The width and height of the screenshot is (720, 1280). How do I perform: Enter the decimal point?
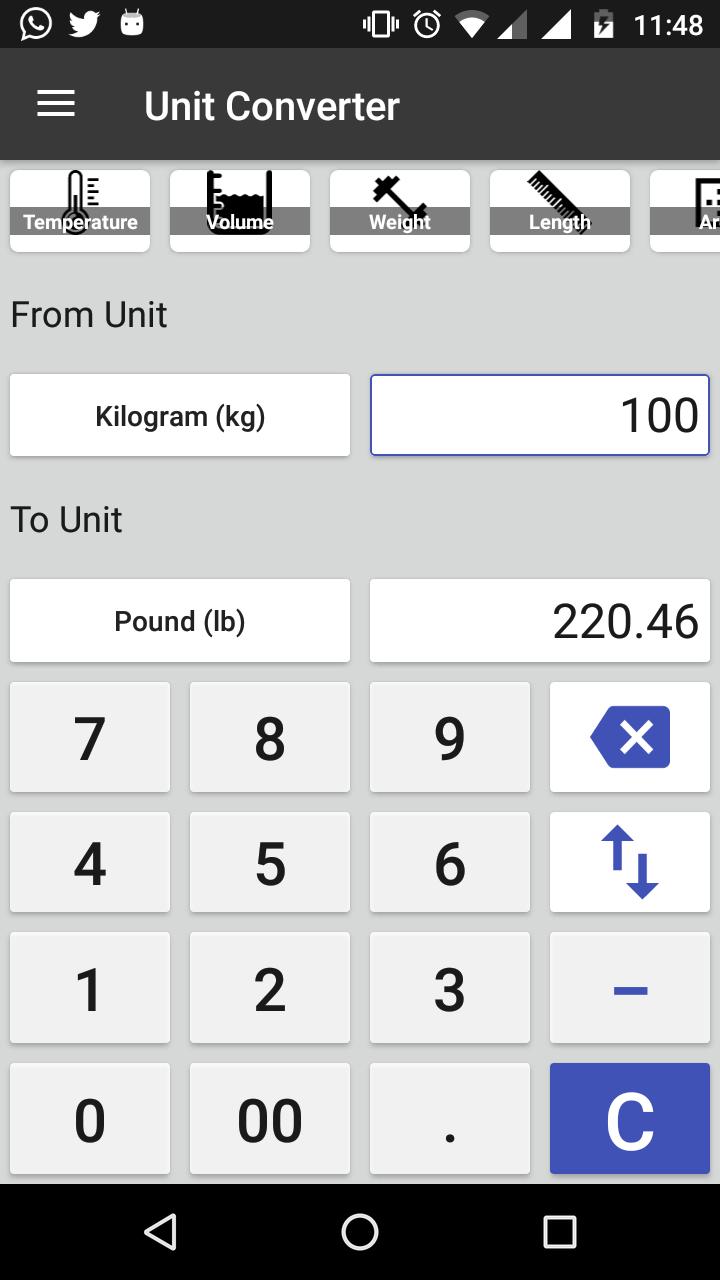pos(450,1118)
